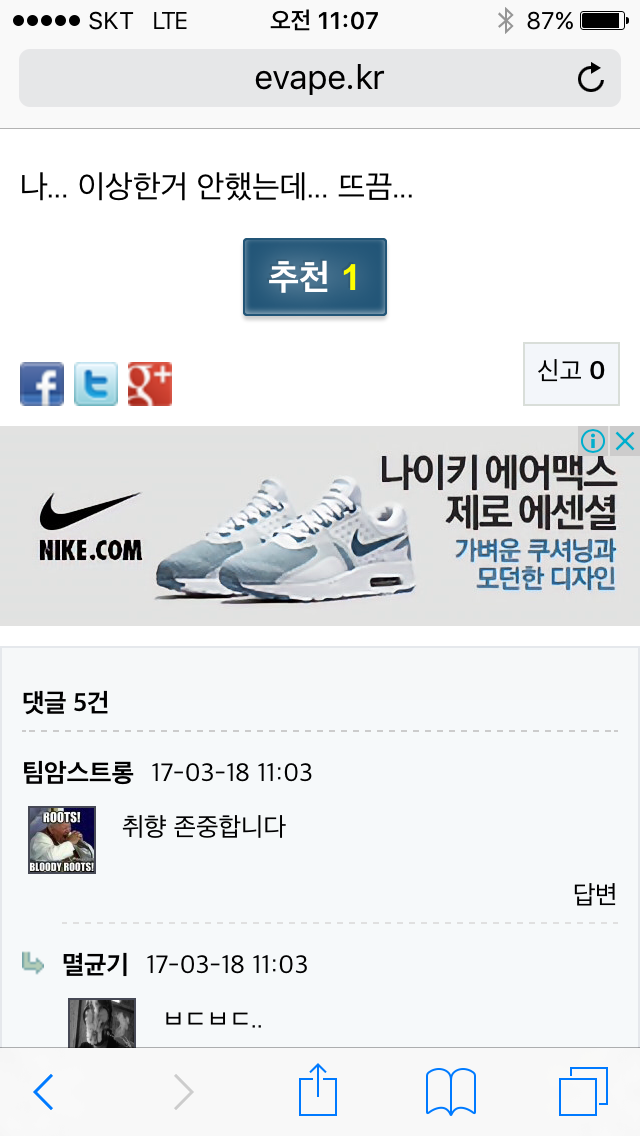
Task: Show open Safari tabs
Action: point(583,1092)
